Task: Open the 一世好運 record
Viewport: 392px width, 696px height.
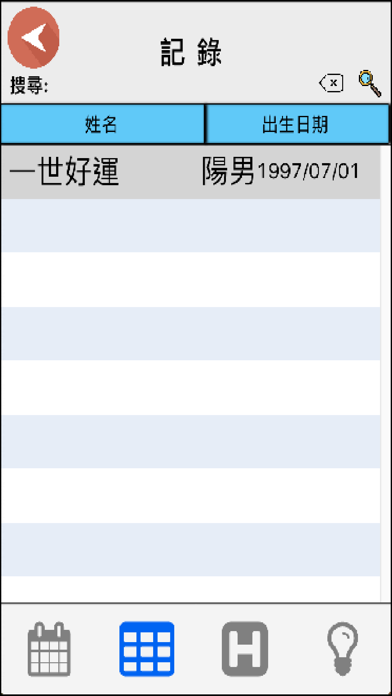Action: [190, 172]
